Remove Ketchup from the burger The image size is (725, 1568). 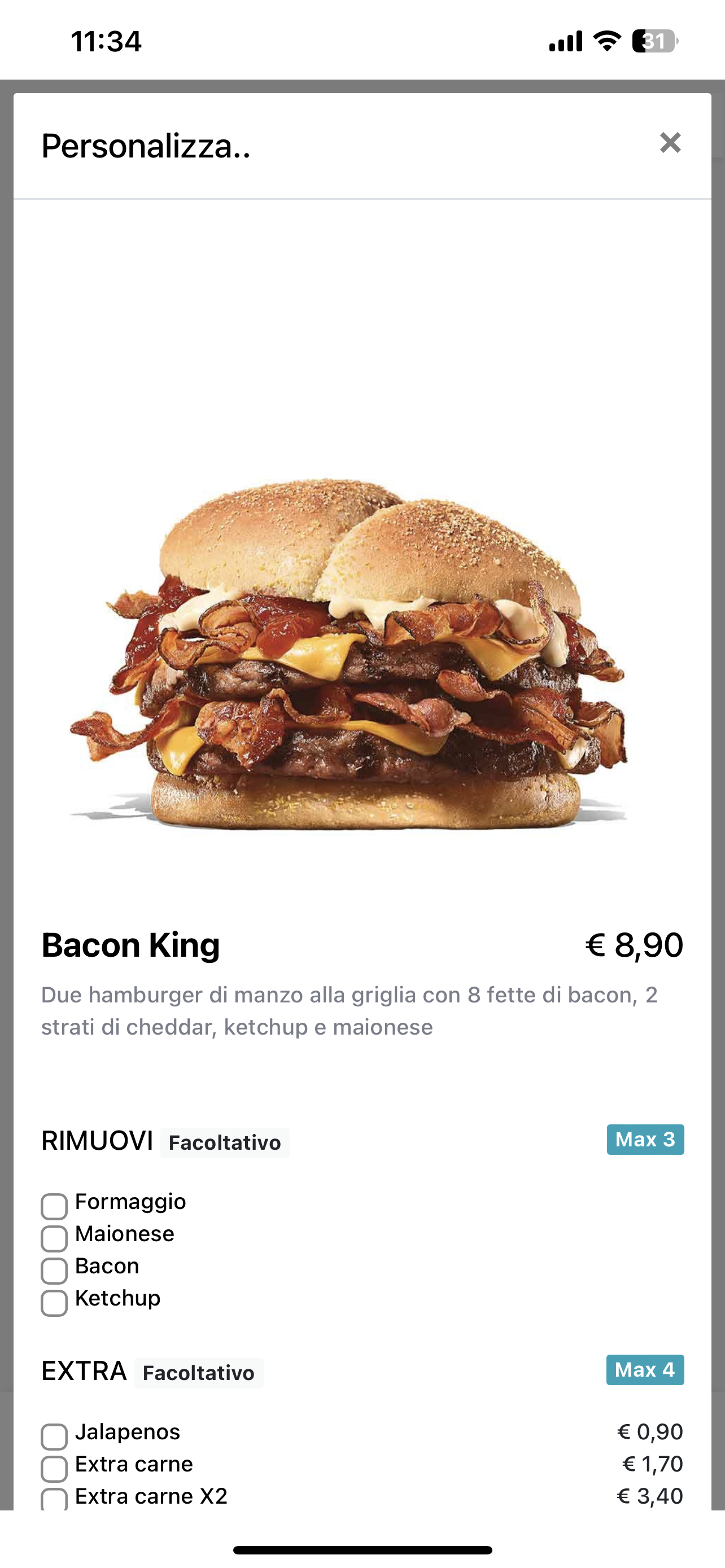point(54,1303)
